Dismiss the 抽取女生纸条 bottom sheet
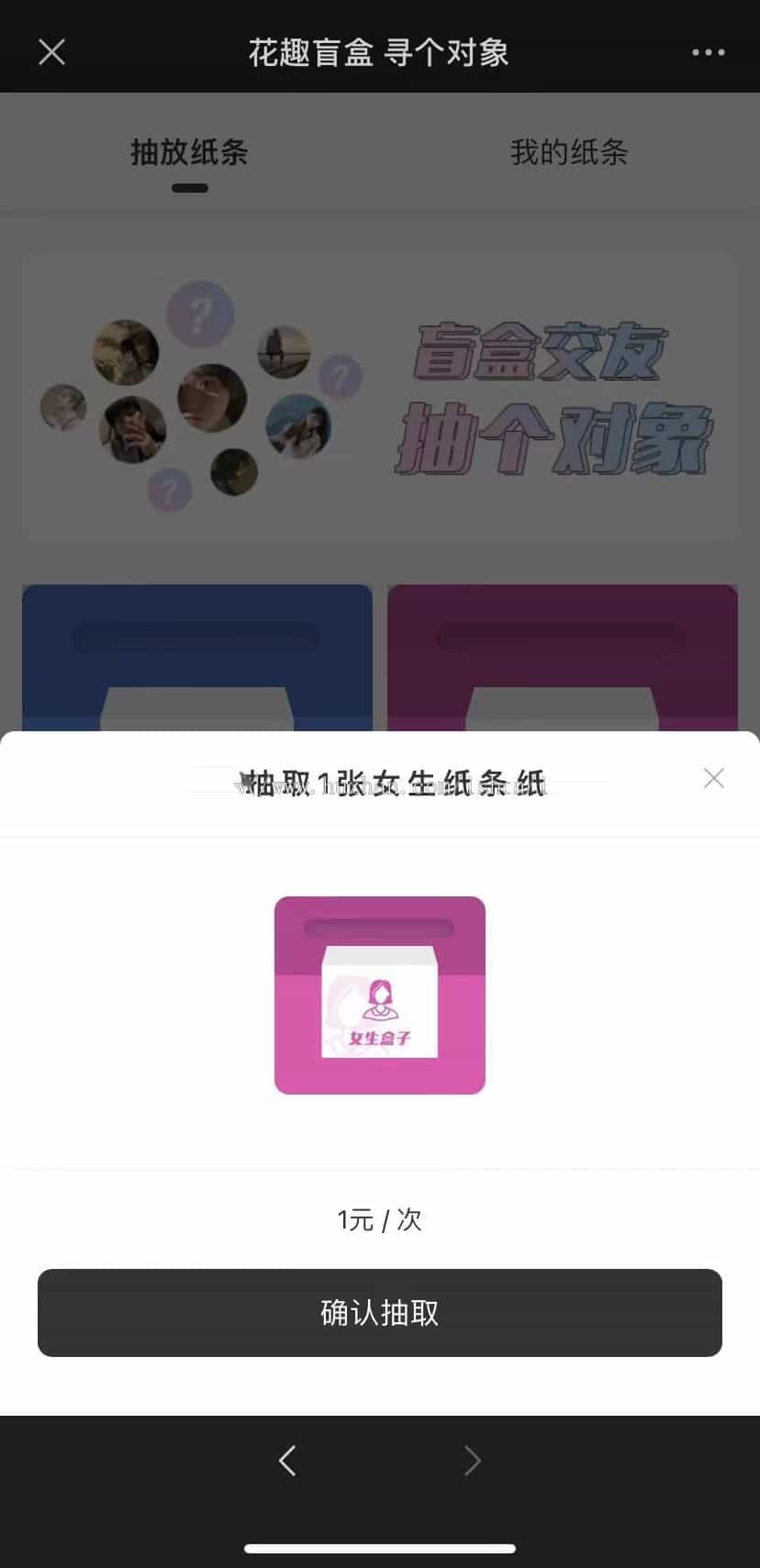Screen dimensions: 760x1568 (713, 779)
